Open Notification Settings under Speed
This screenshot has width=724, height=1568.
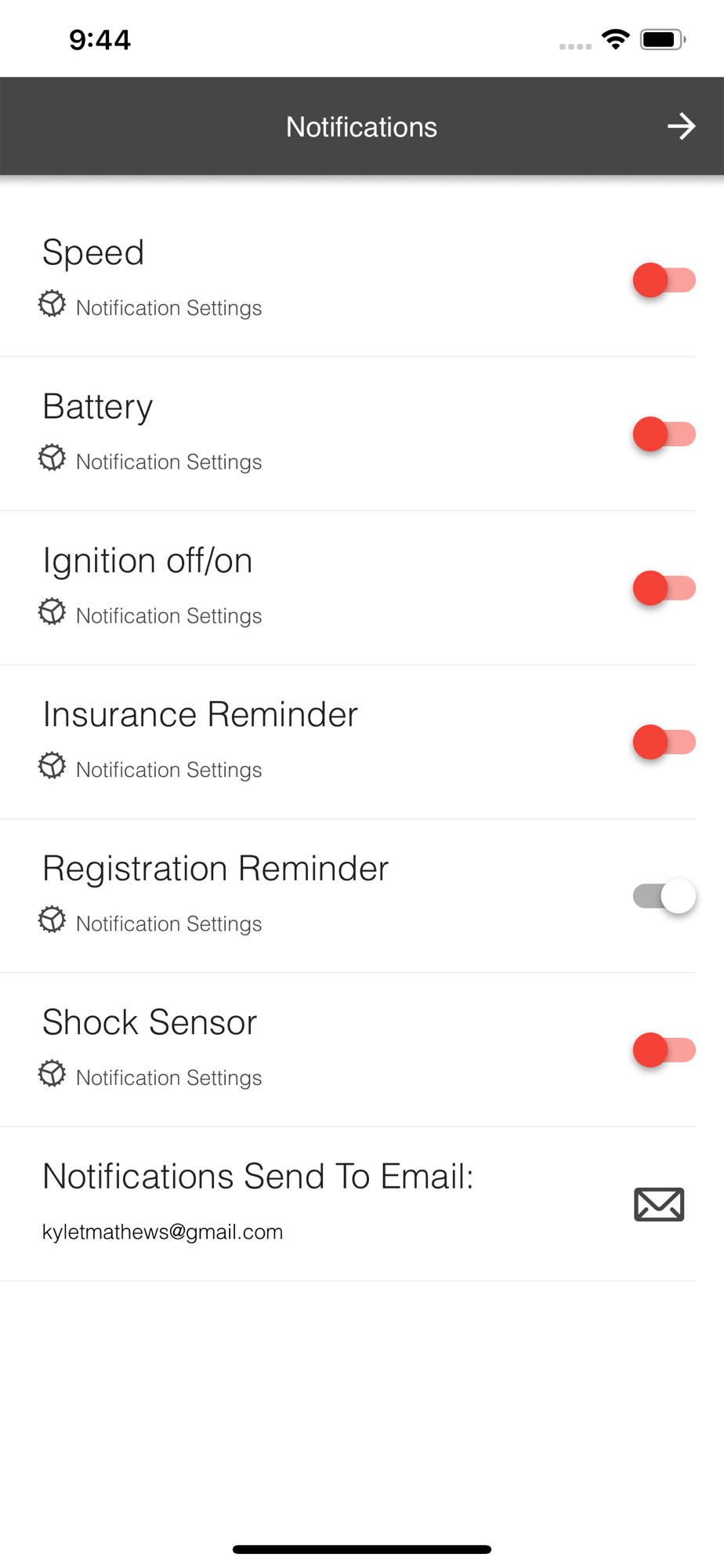click(150, 307)
